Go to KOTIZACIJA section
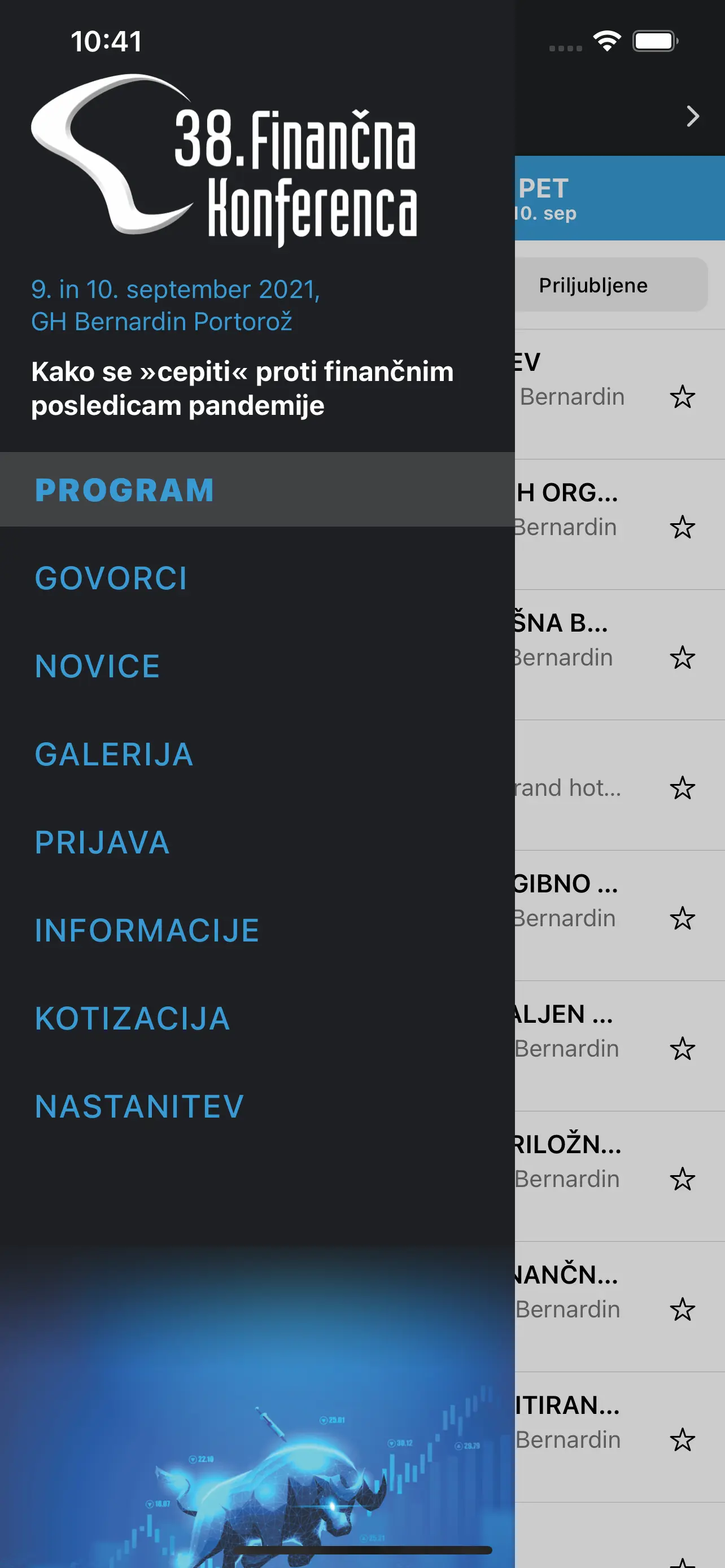 tap(132, 1018)
